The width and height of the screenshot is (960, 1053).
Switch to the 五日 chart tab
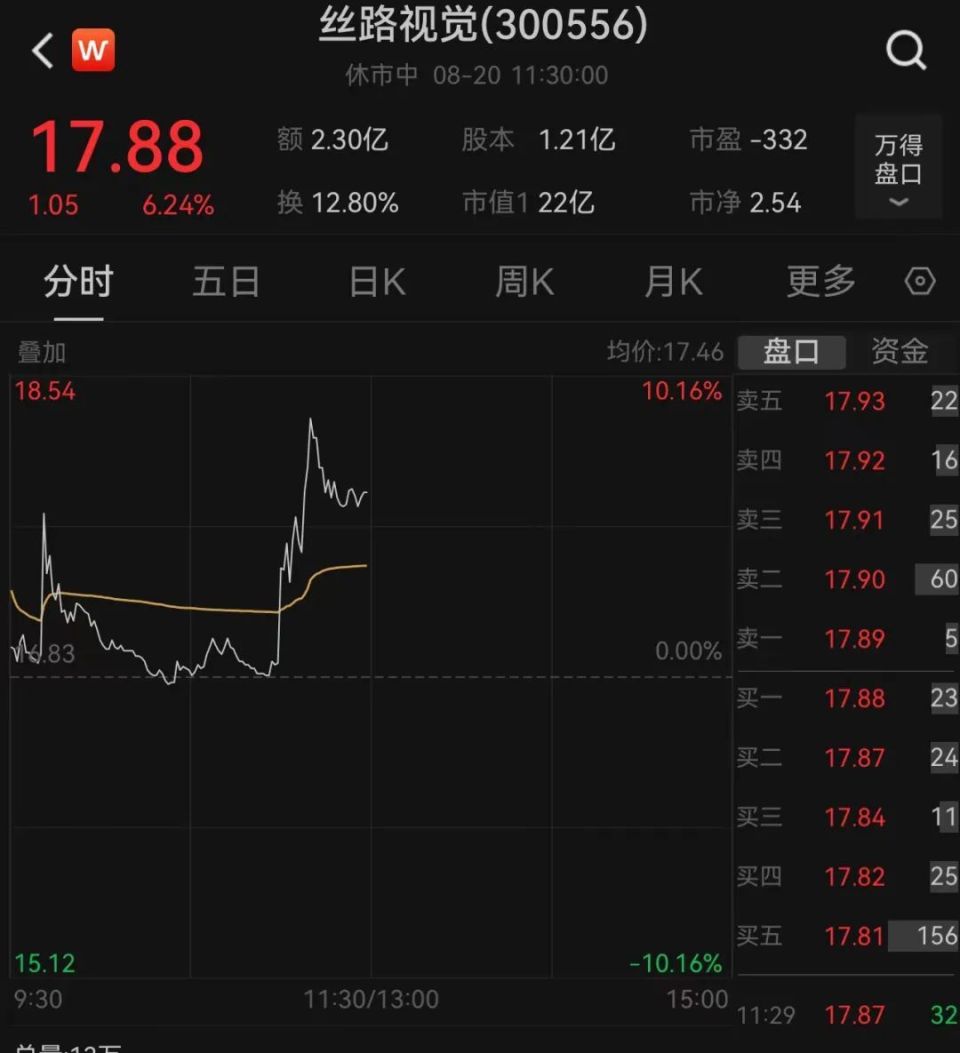point(226,283)
